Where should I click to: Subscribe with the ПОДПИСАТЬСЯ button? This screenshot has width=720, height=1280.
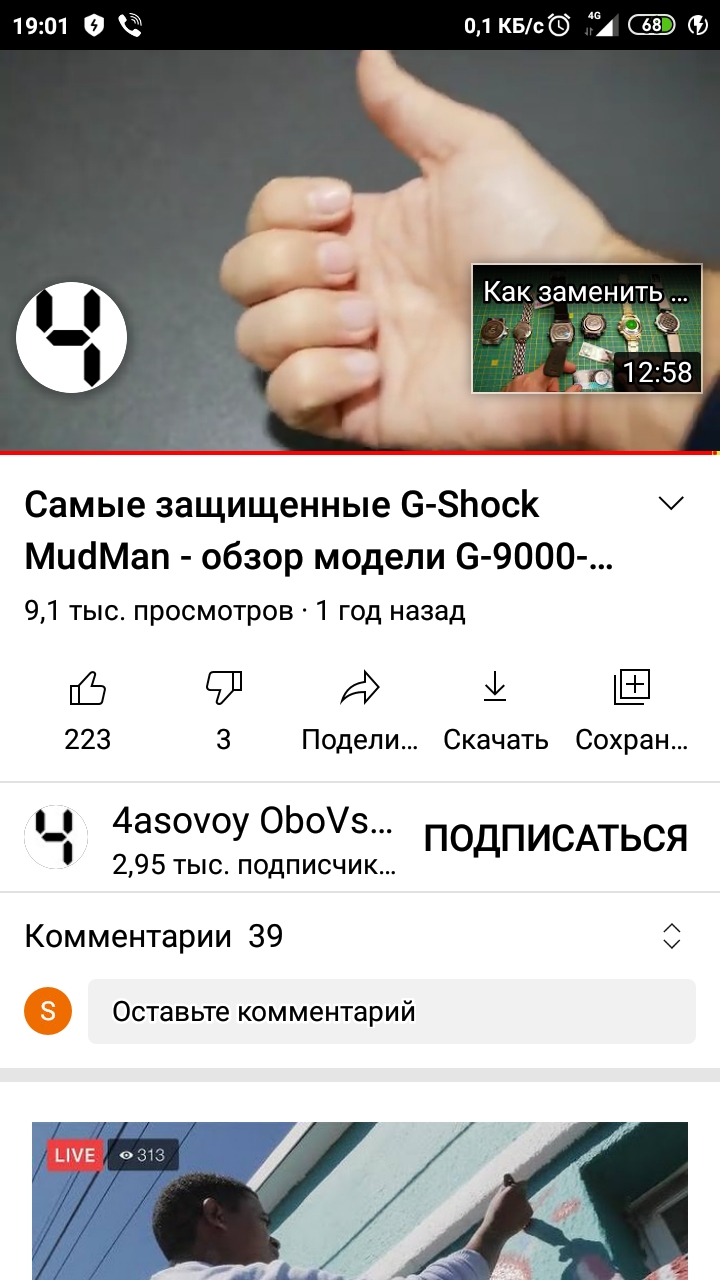(x=555, y=838)
